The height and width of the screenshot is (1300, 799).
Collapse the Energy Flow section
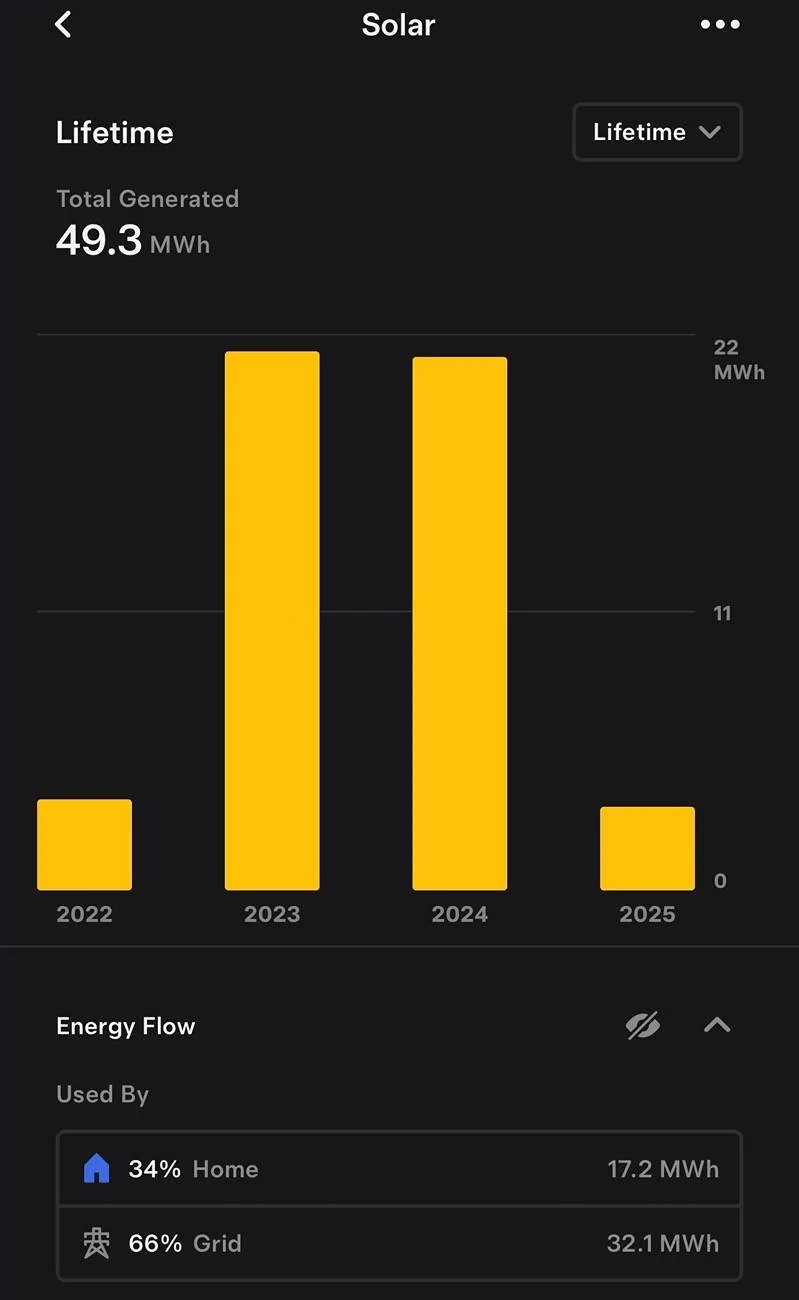pos(717,1026)
